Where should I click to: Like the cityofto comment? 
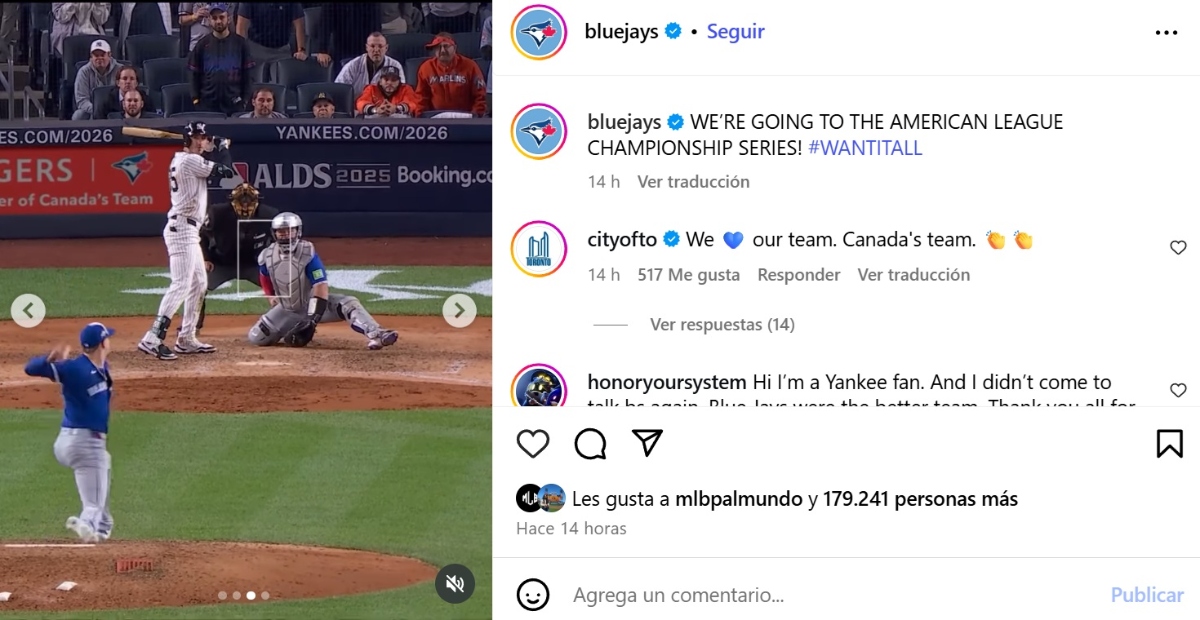pyautogui.click(x=1178, y=247)
